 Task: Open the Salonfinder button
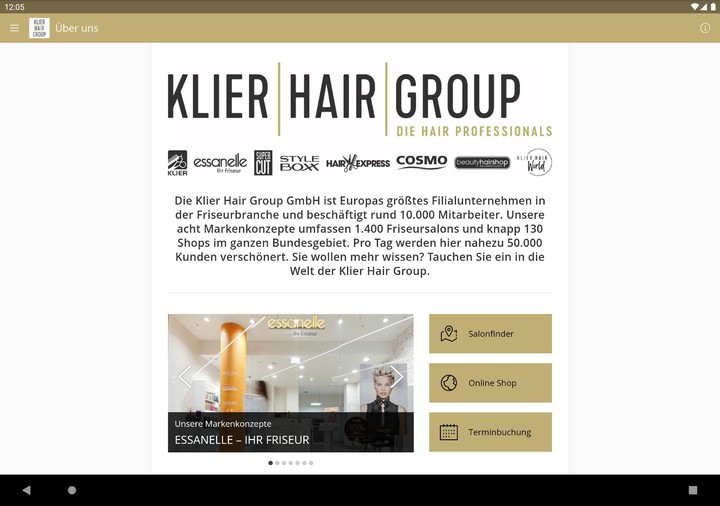coord(490,334)
